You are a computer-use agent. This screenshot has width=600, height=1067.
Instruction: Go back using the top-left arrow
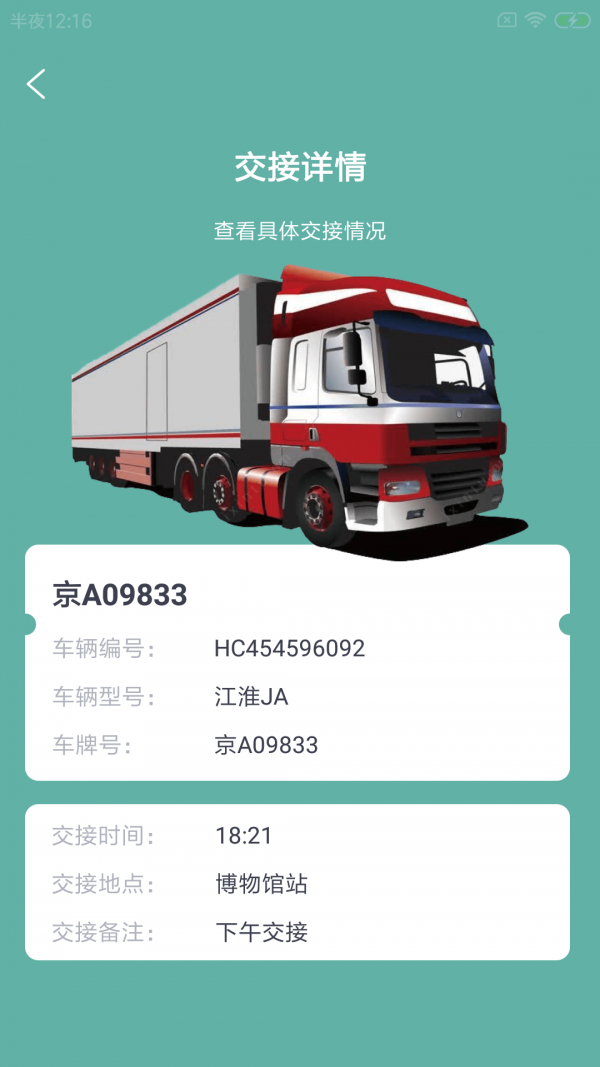(x=36, y=84)
